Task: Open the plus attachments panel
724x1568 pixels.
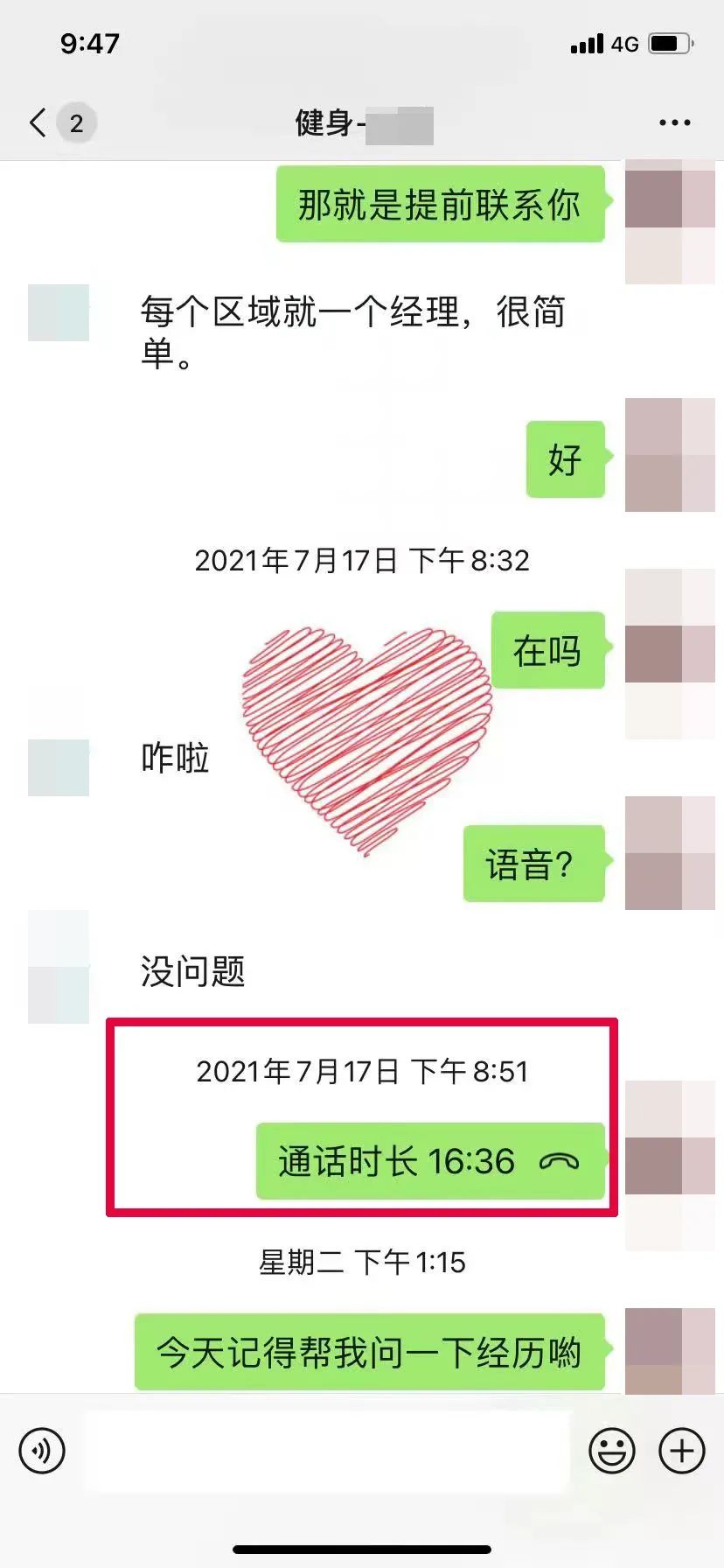Action: pyautogui.click(x=682, y=1451)
